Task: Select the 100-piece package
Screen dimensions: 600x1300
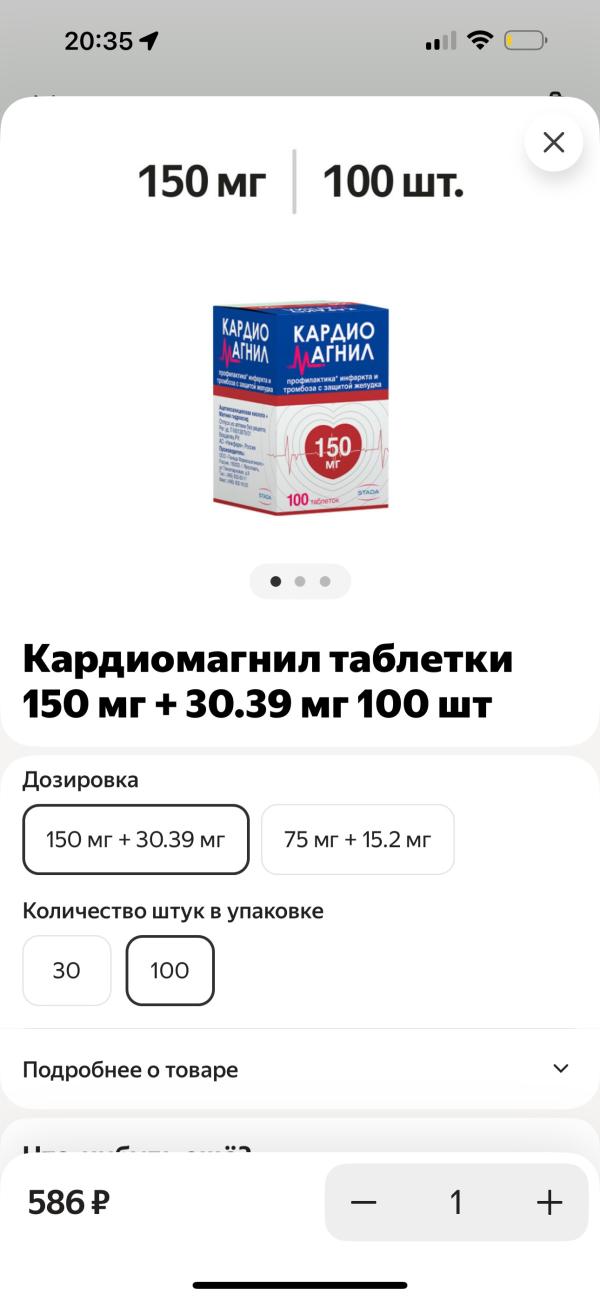Action: point(170,970)
